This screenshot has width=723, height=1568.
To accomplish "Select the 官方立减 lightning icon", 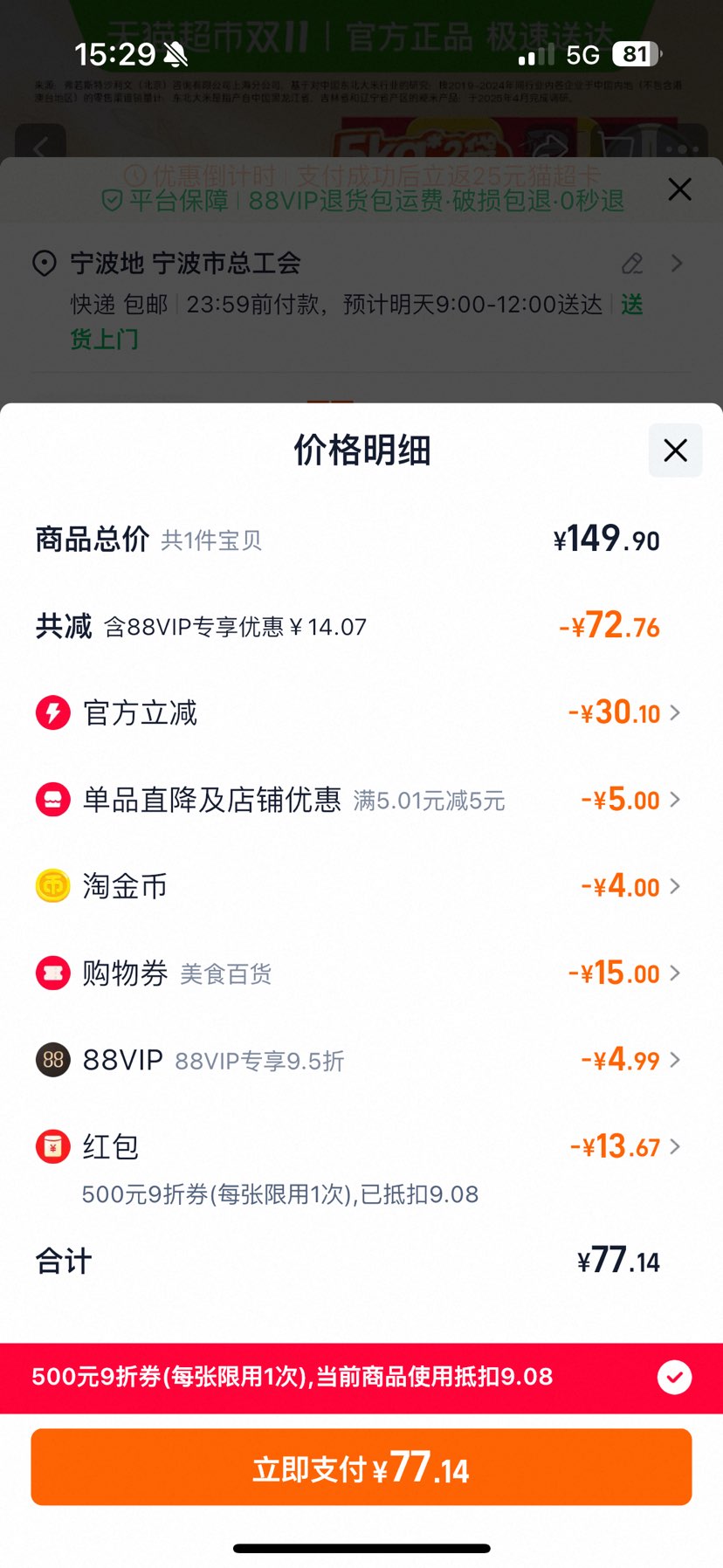I will tap(52, 712).
